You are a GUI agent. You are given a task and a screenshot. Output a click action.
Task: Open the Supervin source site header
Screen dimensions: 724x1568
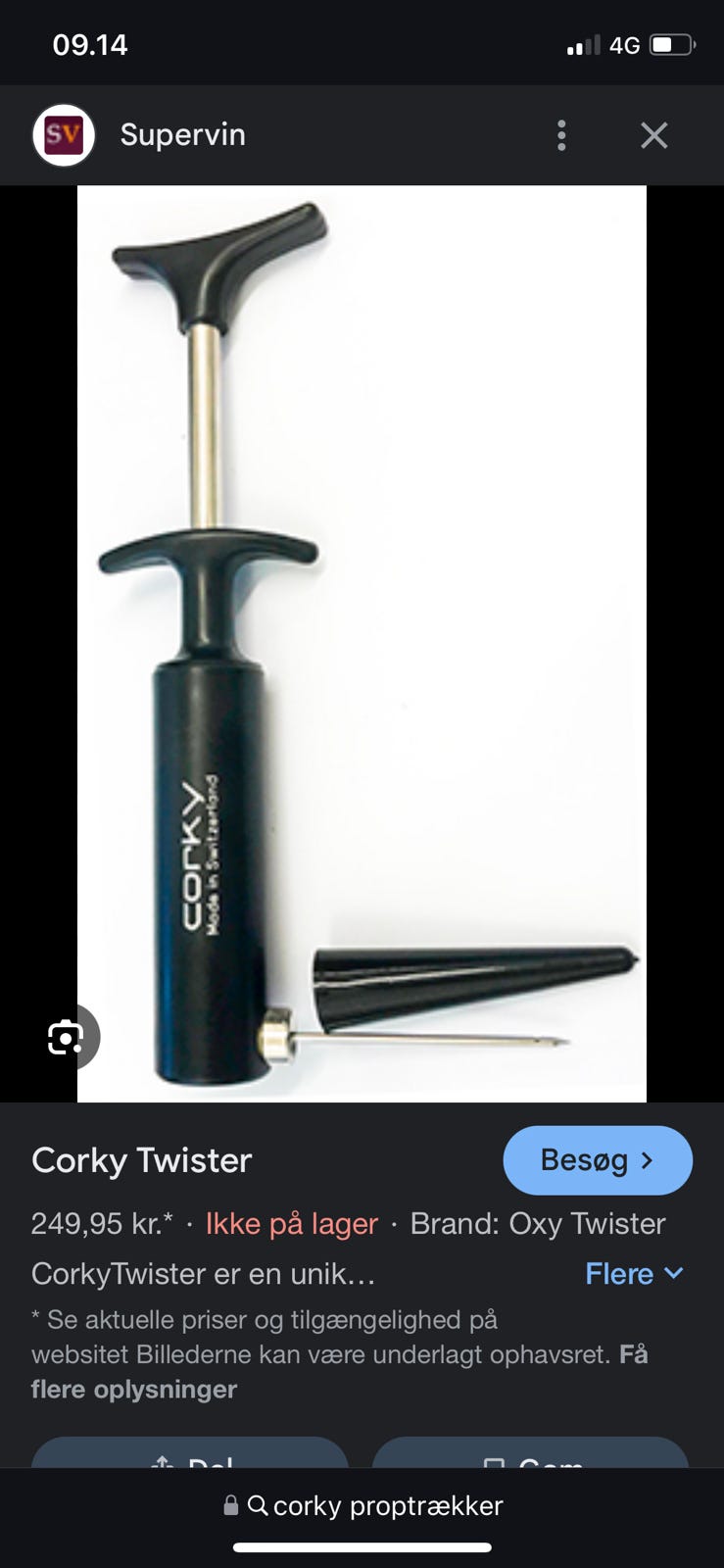click(182, 135)
